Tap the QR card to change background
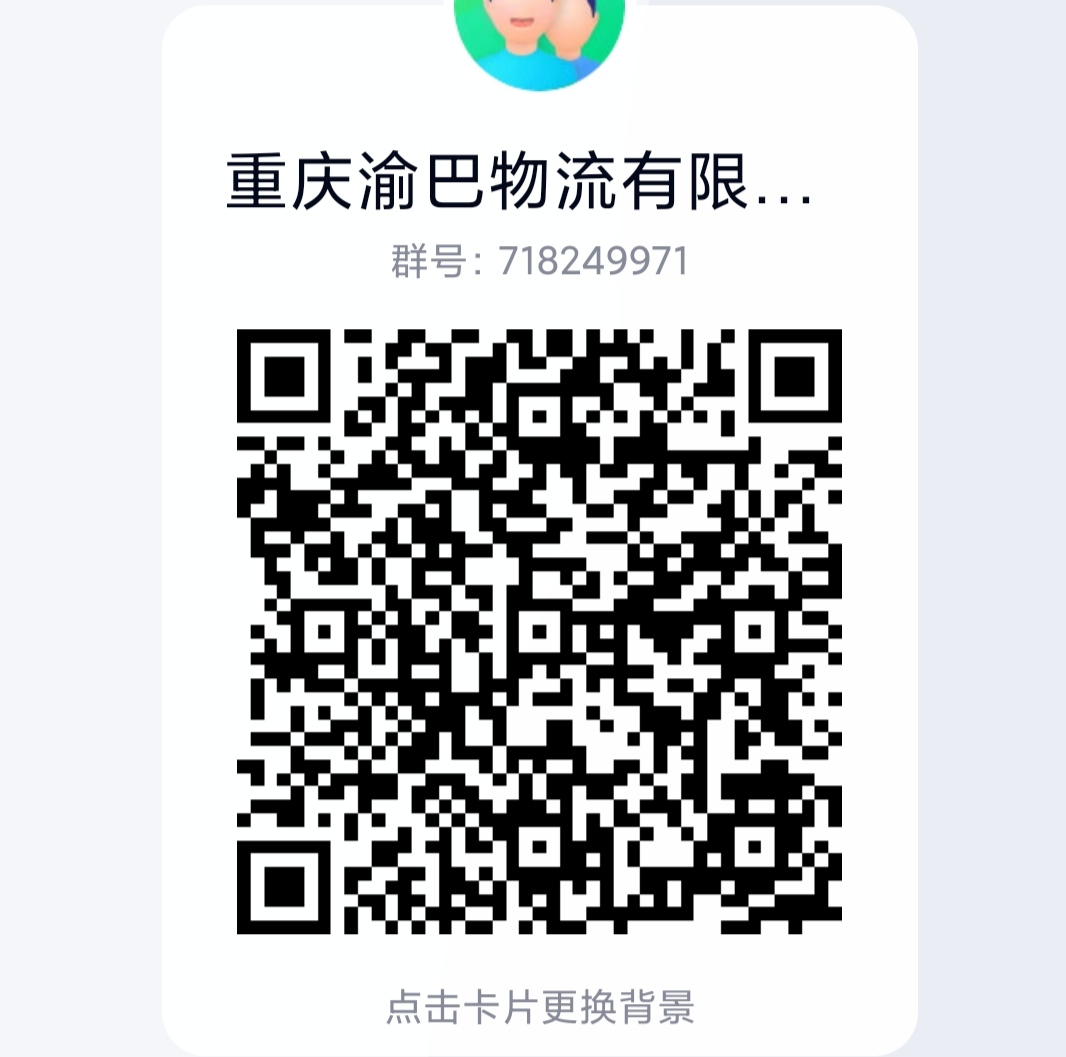Image resolution: width=1066 pixels, height=1057 pixels. click(540, 1006)
